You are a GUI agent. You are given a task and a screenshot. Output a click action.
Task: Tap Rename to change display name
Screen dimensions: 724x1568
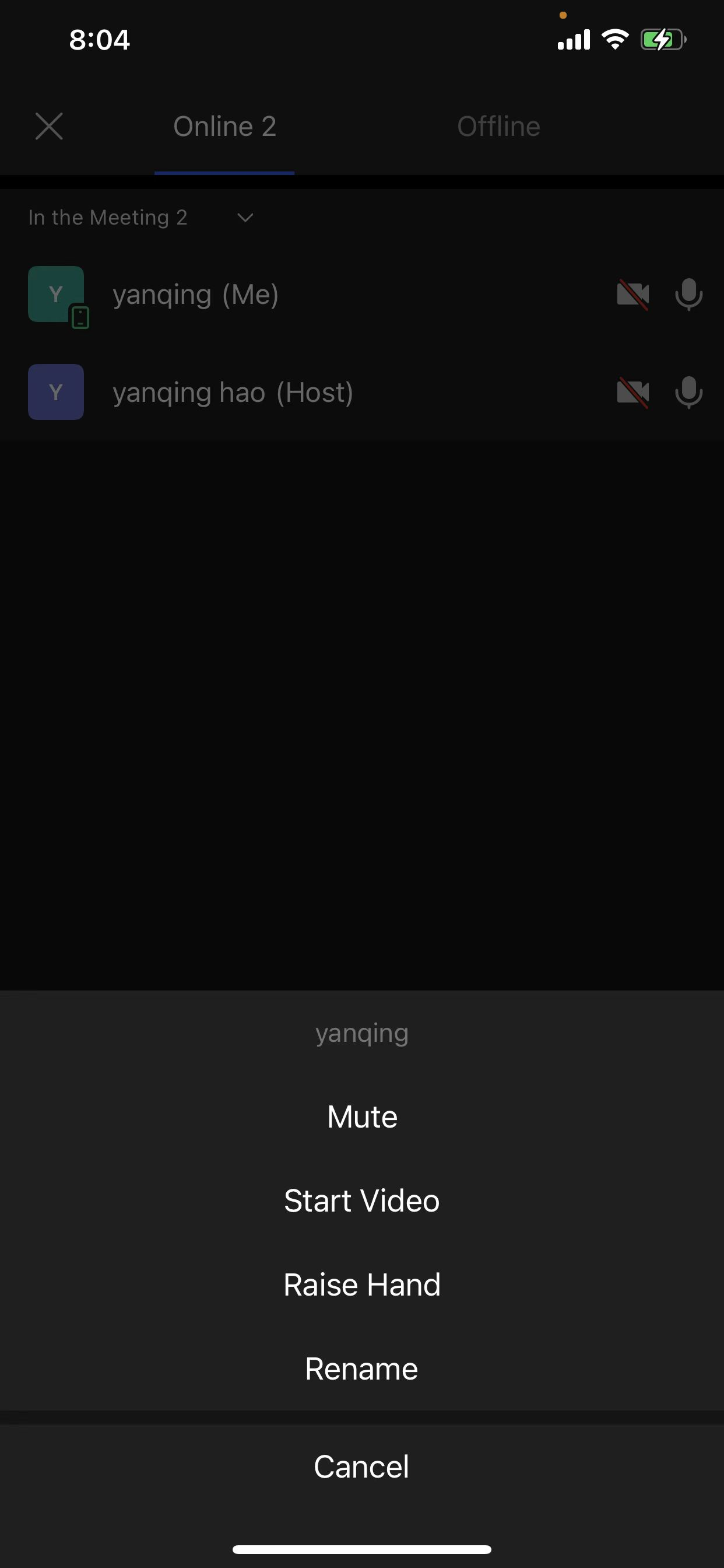pos(362,1369)
